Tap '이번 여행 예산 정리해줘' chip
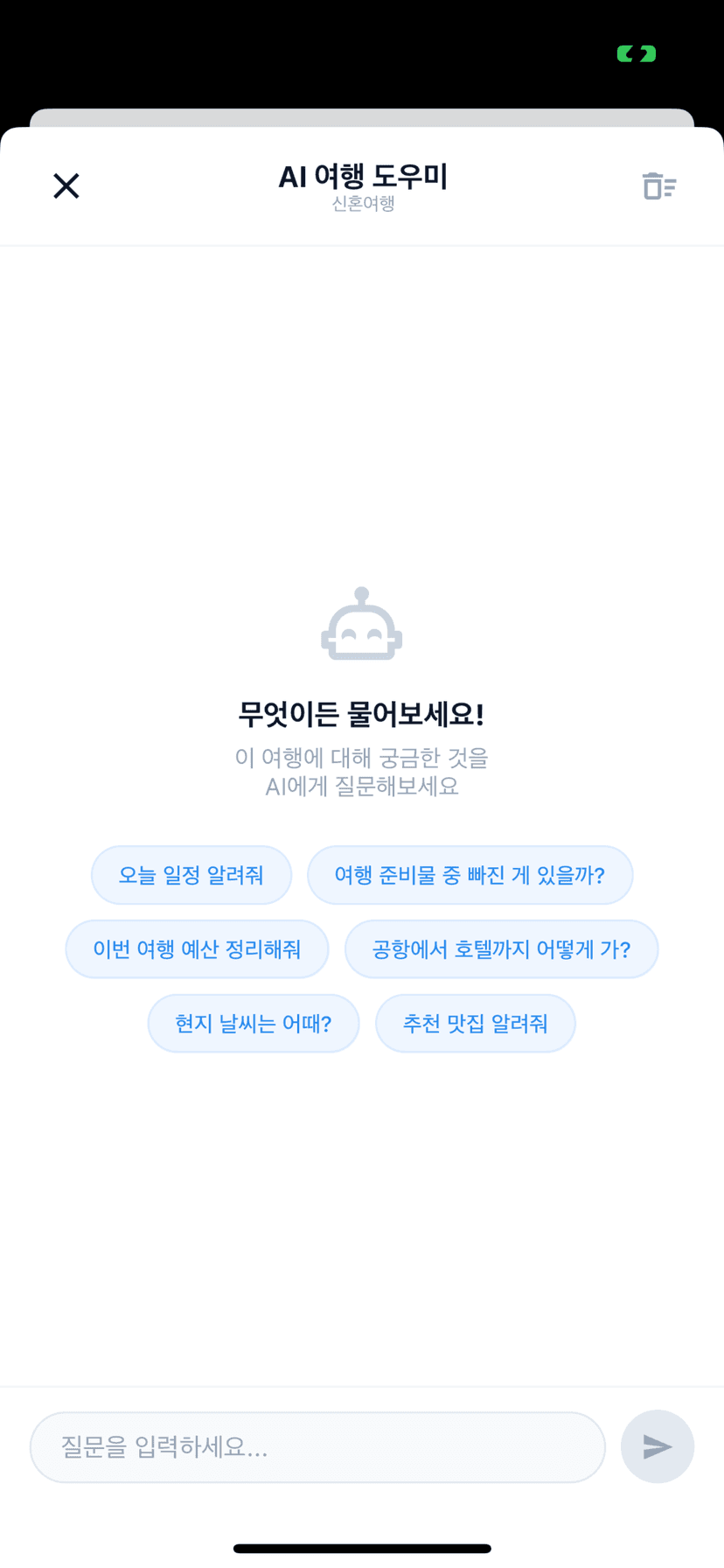The width and height of the screenshot is (724, 1568). (197, 948)
